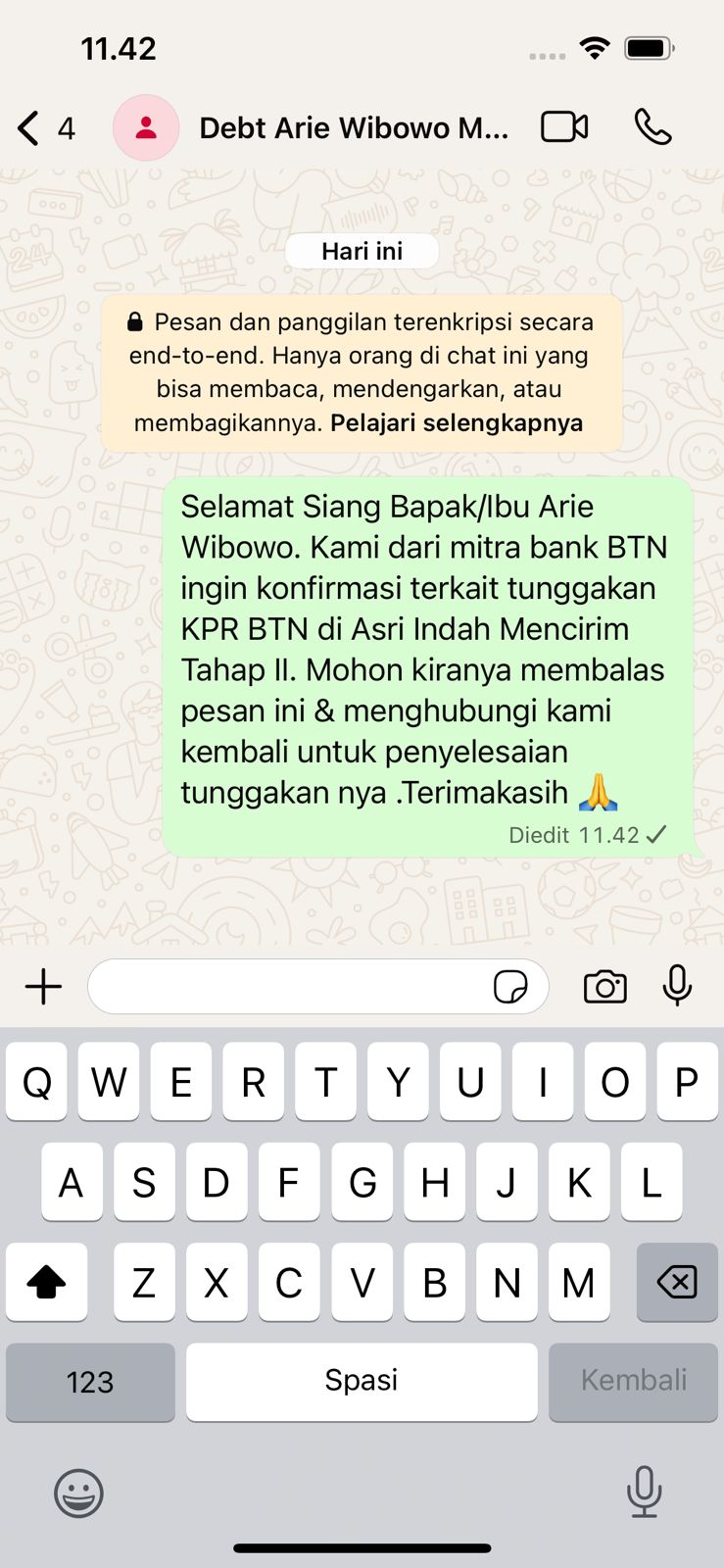The image size is (724, 1568).
Task: Open the emoji keyboard
Action: pyautogui.click(x=78, y=1494)
